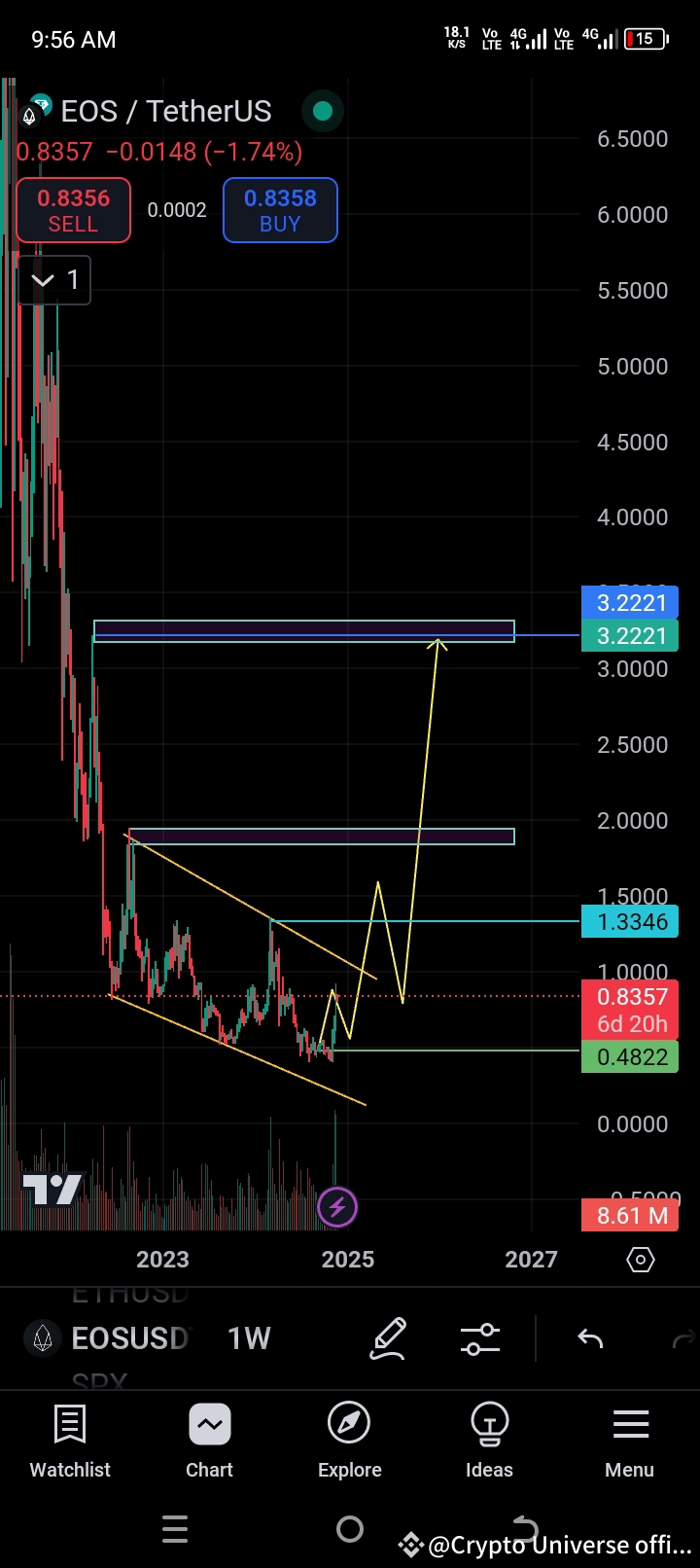Screen dimensions: 700x1568
Task: Tap the EOS logo next to EOSUSD at bottom
Action: 40,1338
